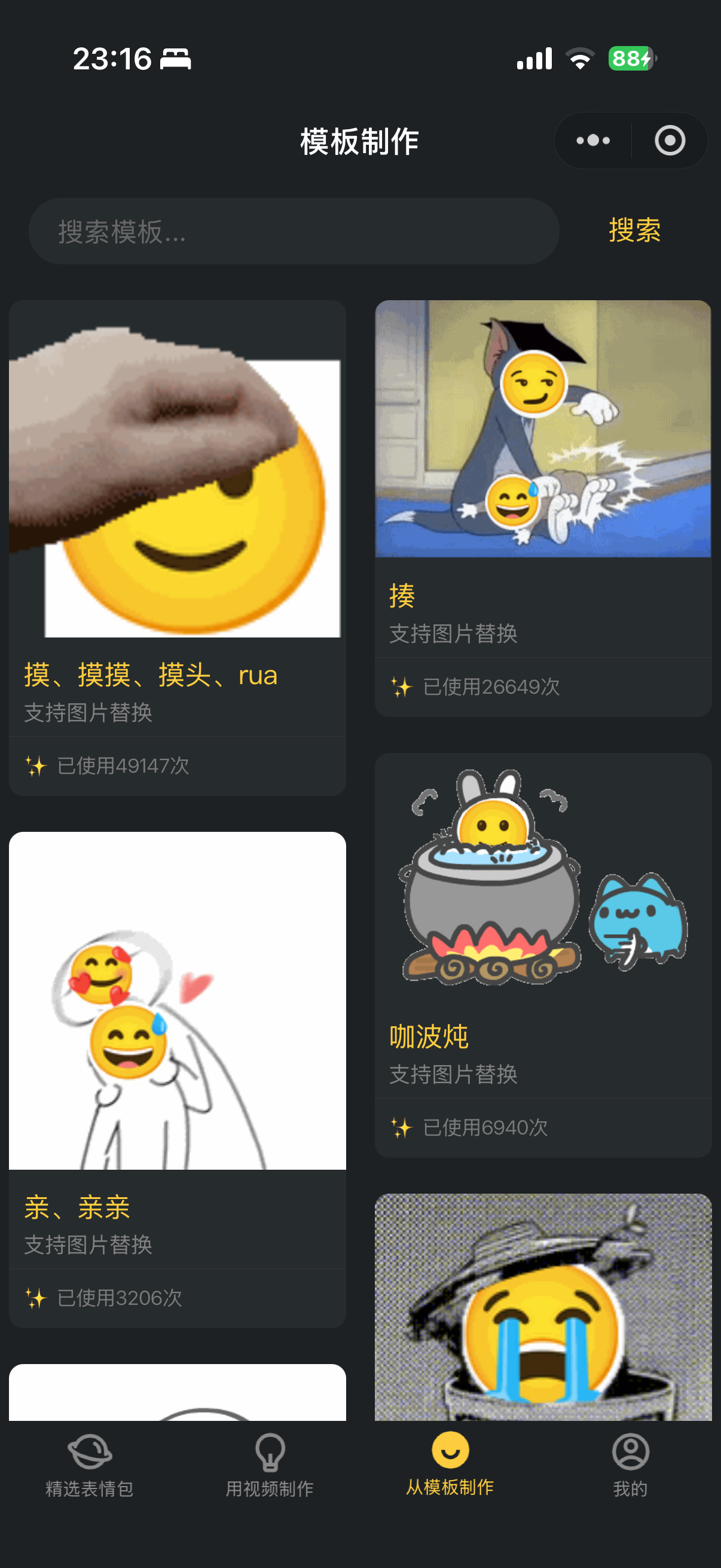721x1568 pixels.
Task: Open the crying-face trash can template thumbnail
Action: 543,1308
